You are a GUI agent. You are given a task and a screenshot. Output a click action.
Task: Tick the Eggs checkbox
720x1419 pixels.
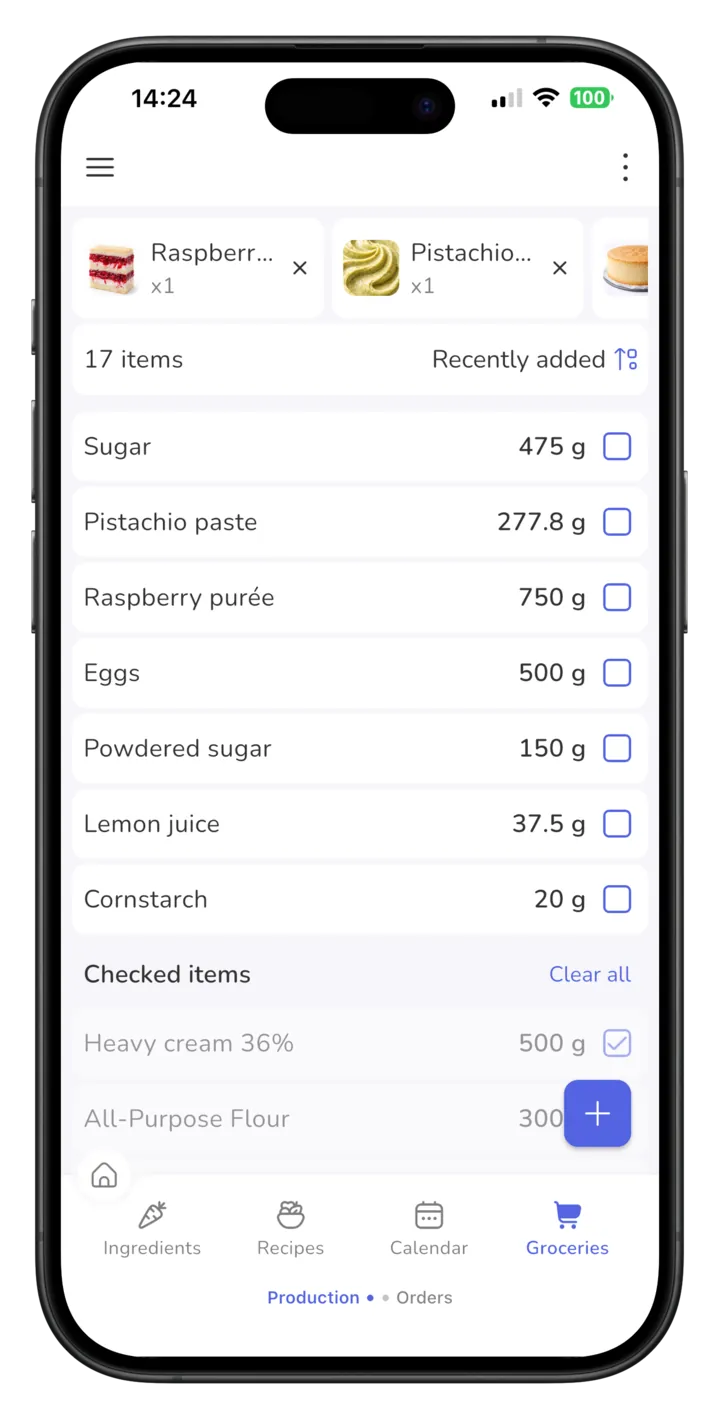click(617, 673)
